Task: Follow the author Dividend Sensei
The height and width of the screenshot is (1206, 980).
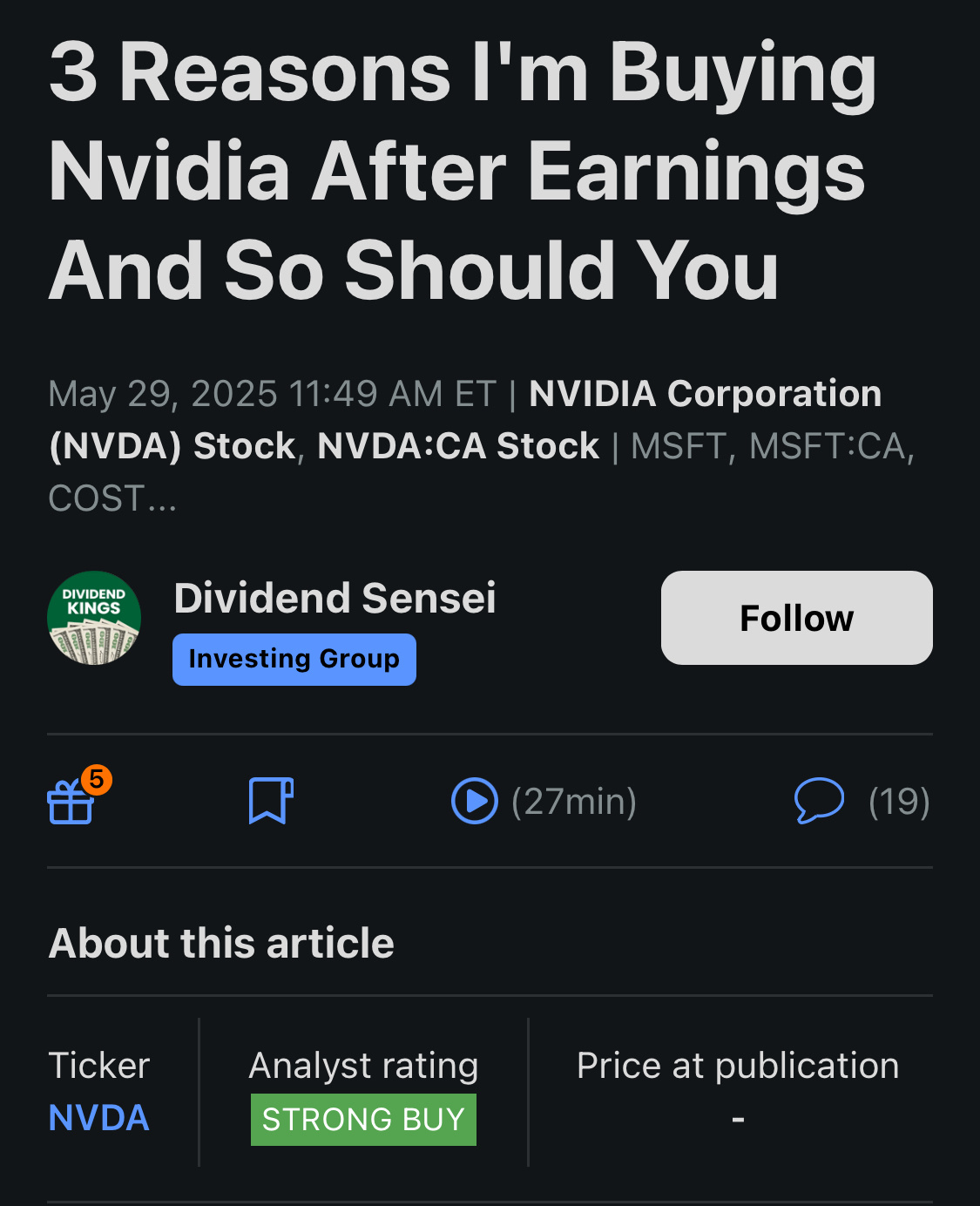Action: 795,617
